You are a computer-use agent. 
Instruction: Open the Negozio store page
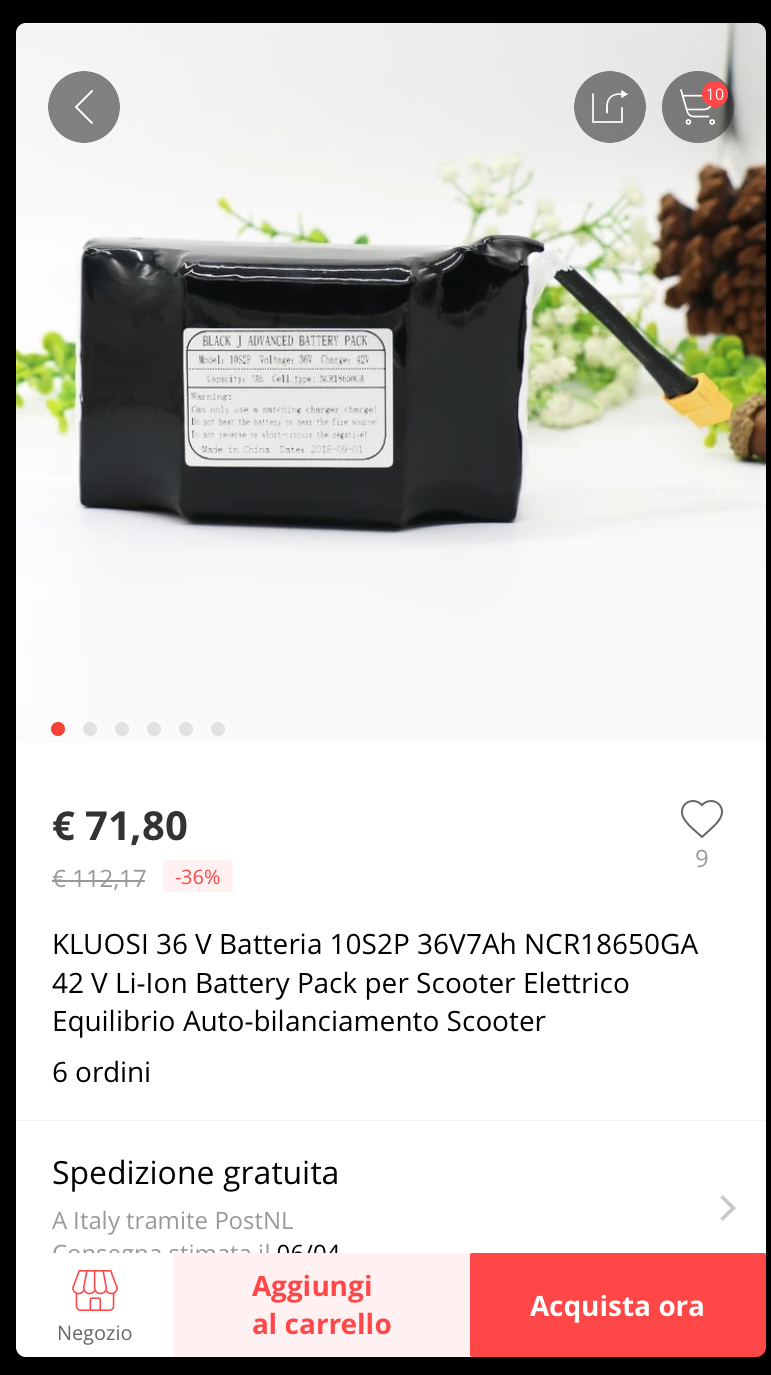click(x=95, y=1305)
